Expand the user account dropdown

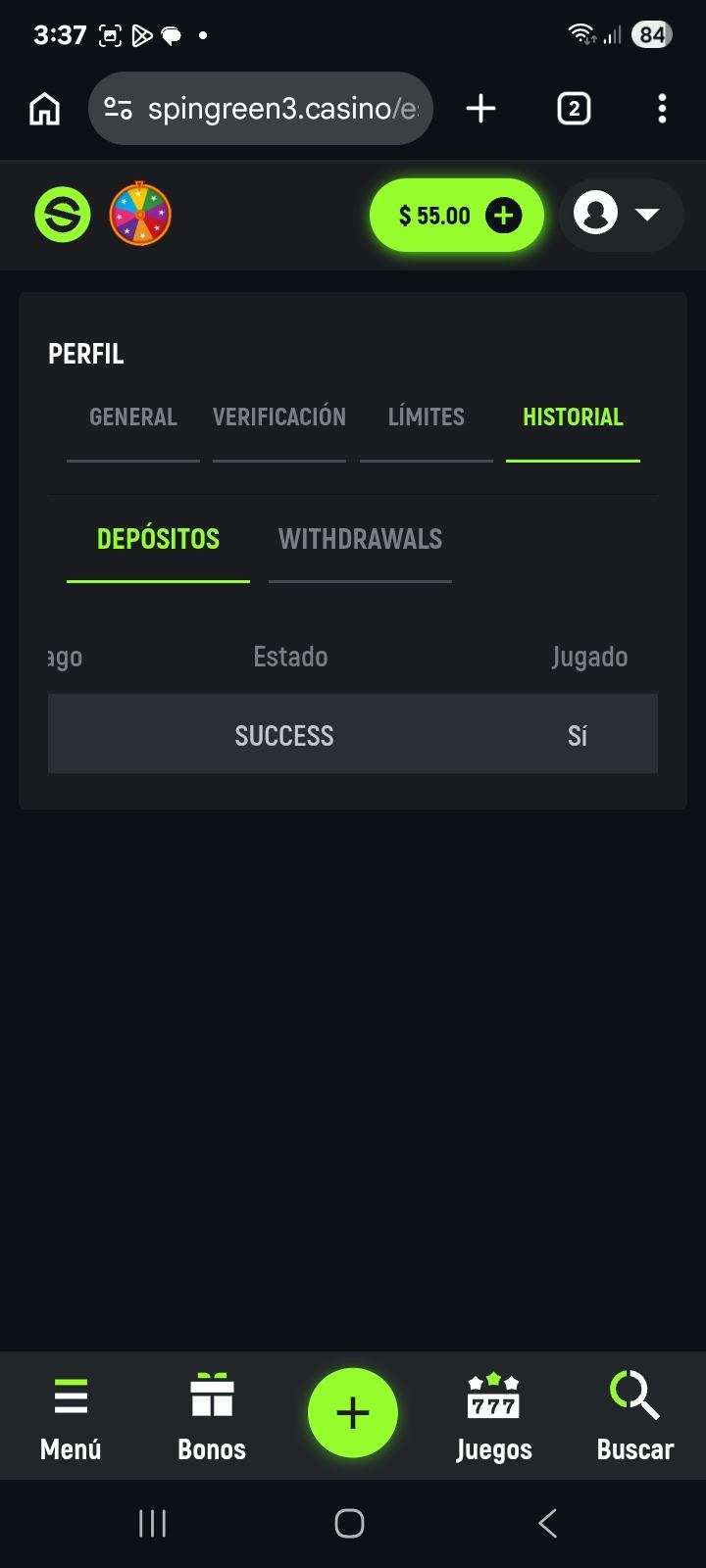tap(620, 214)
